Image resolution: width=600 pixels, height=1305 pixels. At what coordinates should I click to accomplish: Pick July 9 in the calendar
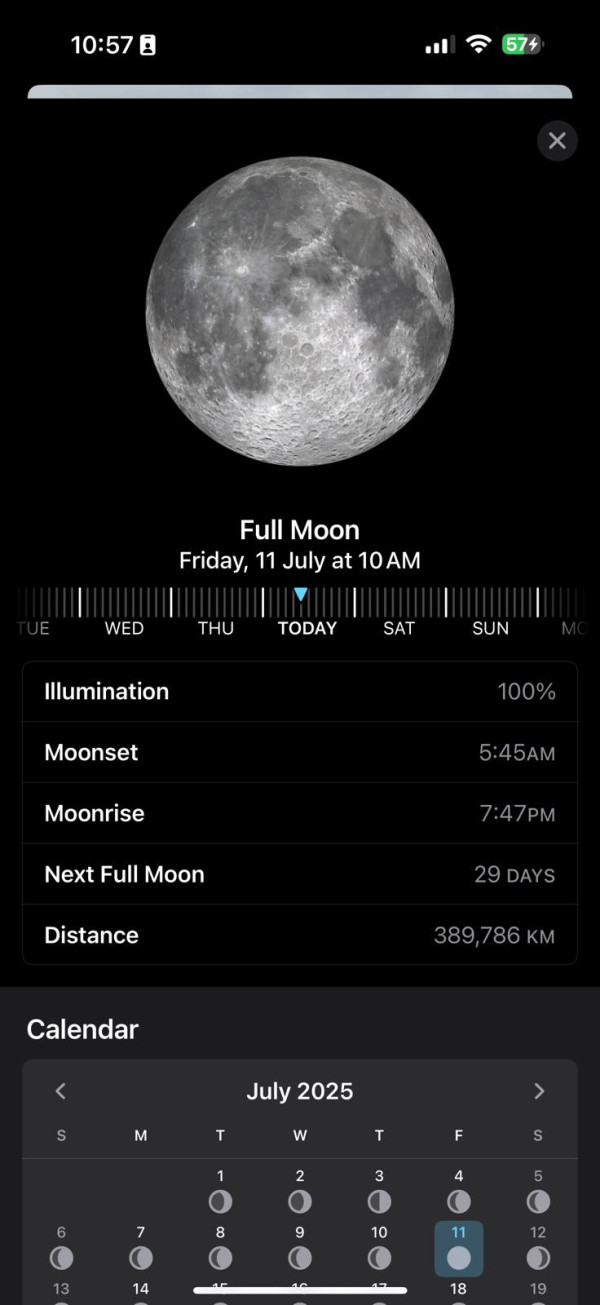tap(300, 1247)
